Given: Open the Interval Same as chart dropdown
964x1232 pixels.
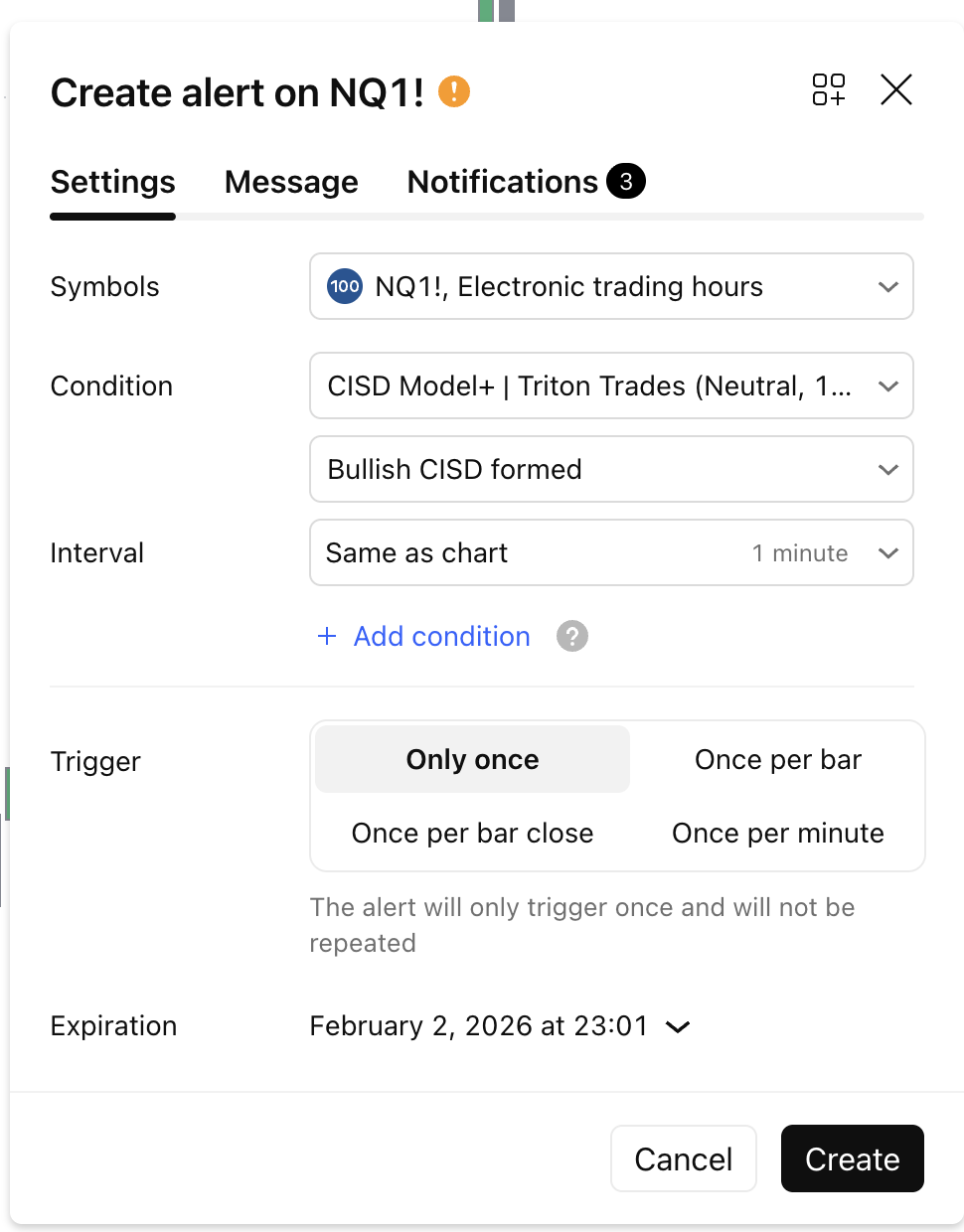Looking at the screenshot, I should [x=611, y=553].
